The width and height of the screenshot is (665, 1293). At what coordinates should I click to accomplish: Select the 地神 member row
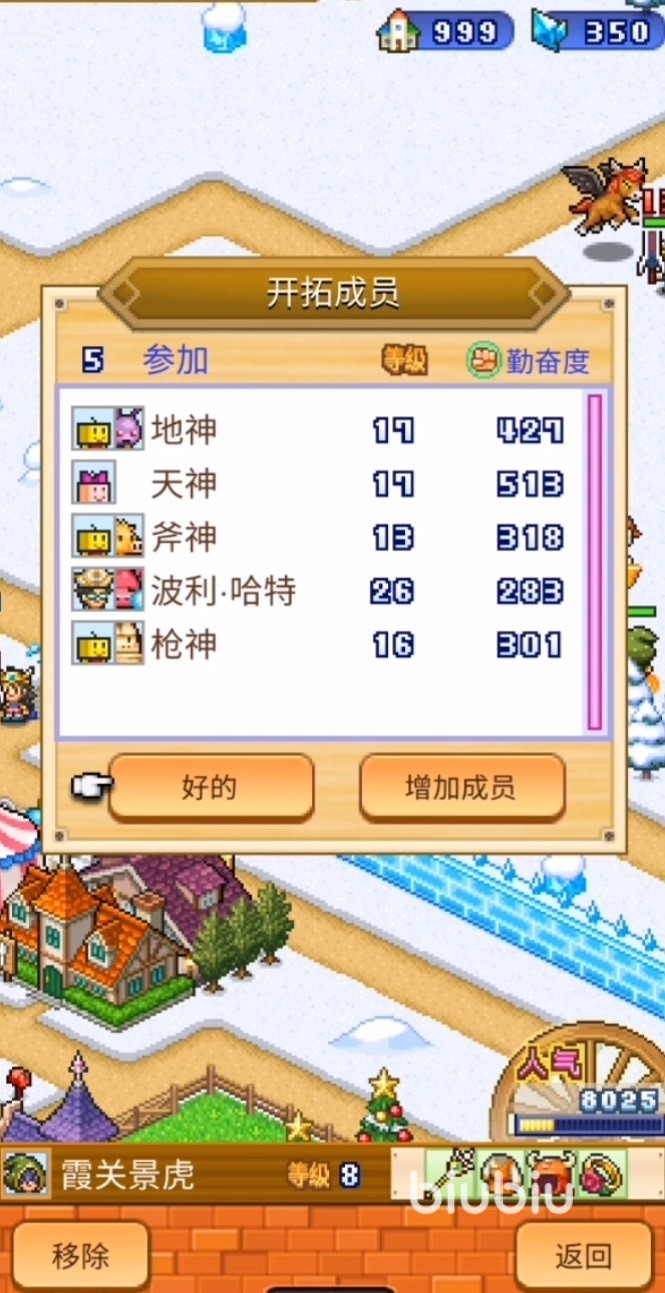320,431
